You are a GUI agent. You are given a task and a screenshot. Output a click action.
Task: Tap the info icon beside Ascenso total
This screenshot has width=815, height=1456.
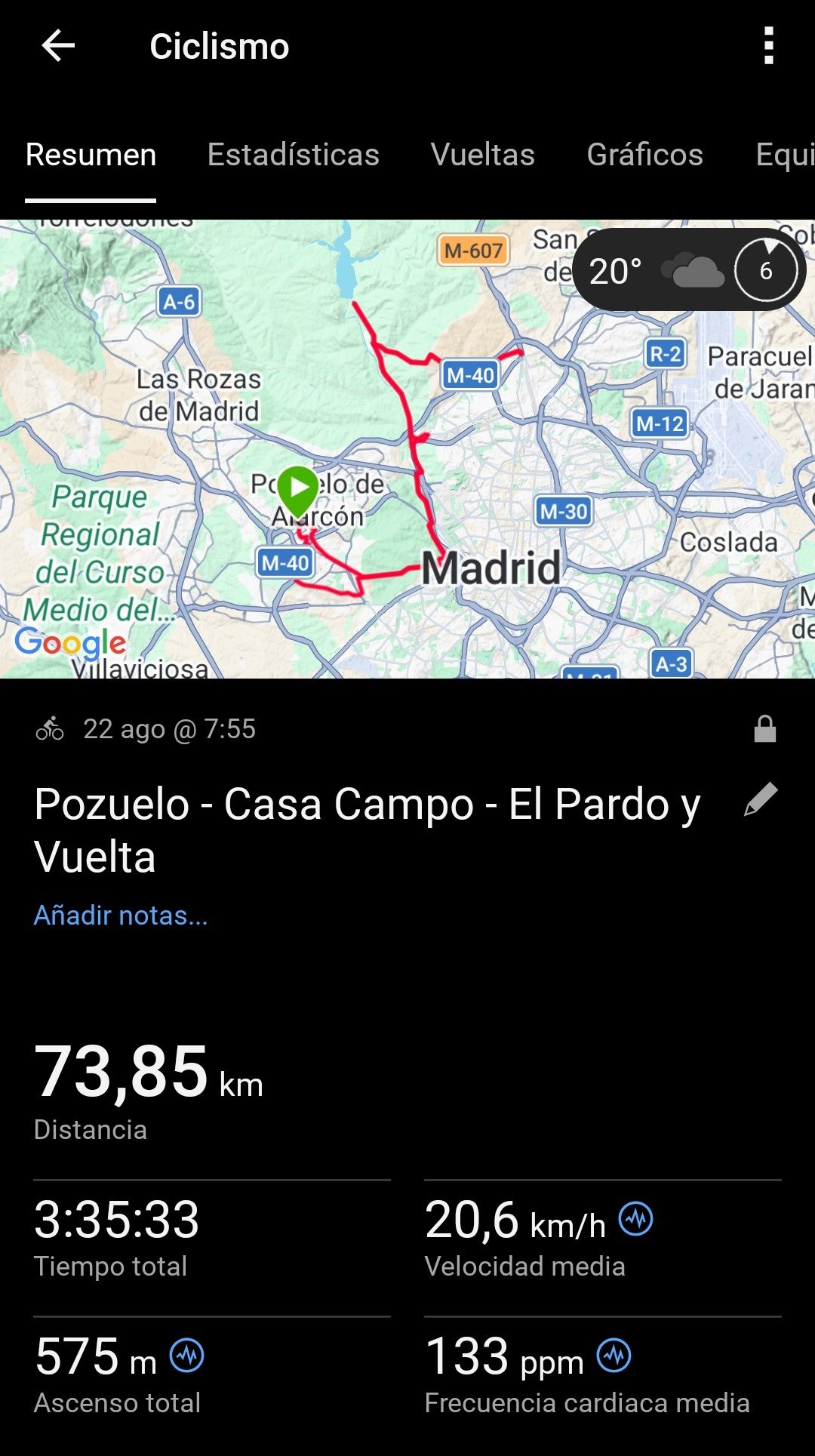tap(186, 1355)
